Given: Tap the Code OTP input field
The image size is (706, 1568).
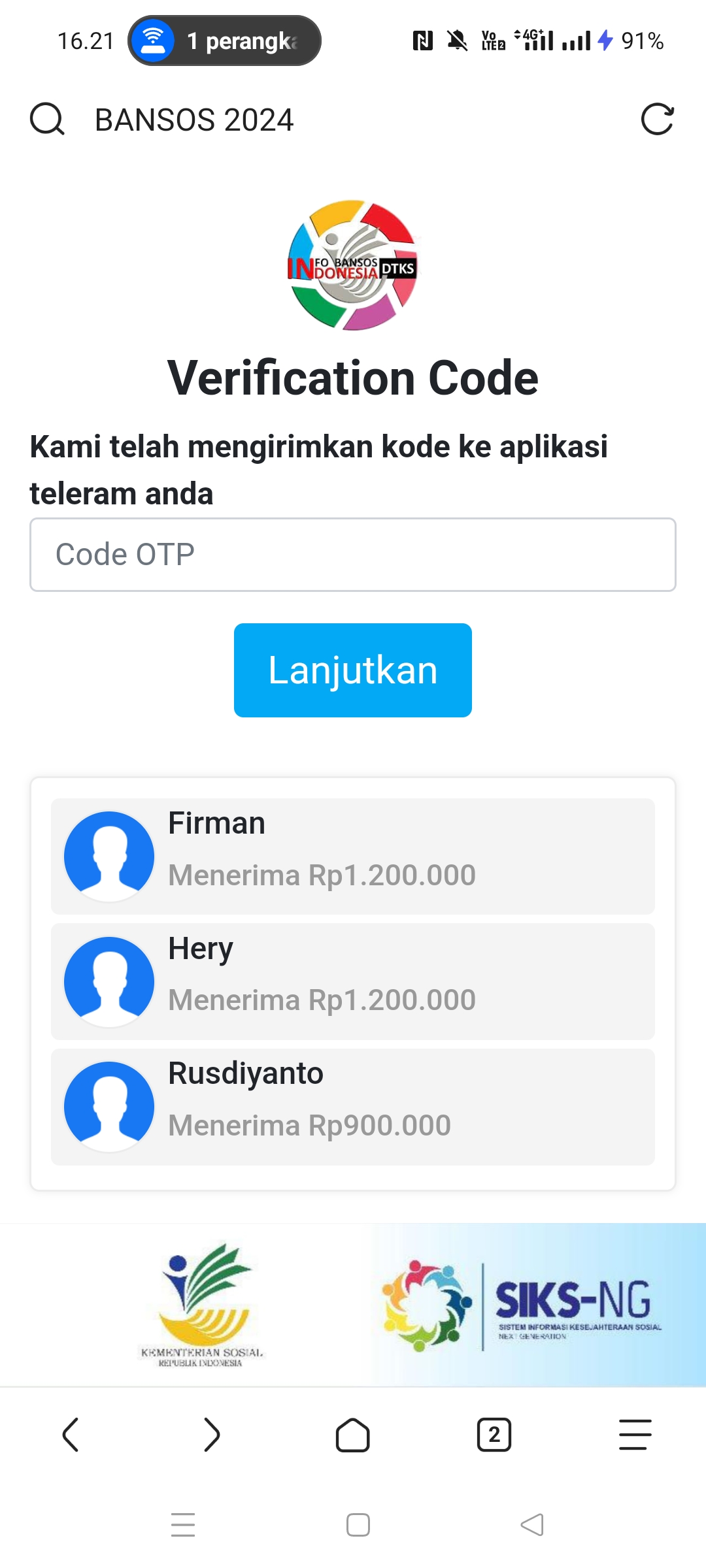Looking at the screenshot, I should tap(353, 553).
